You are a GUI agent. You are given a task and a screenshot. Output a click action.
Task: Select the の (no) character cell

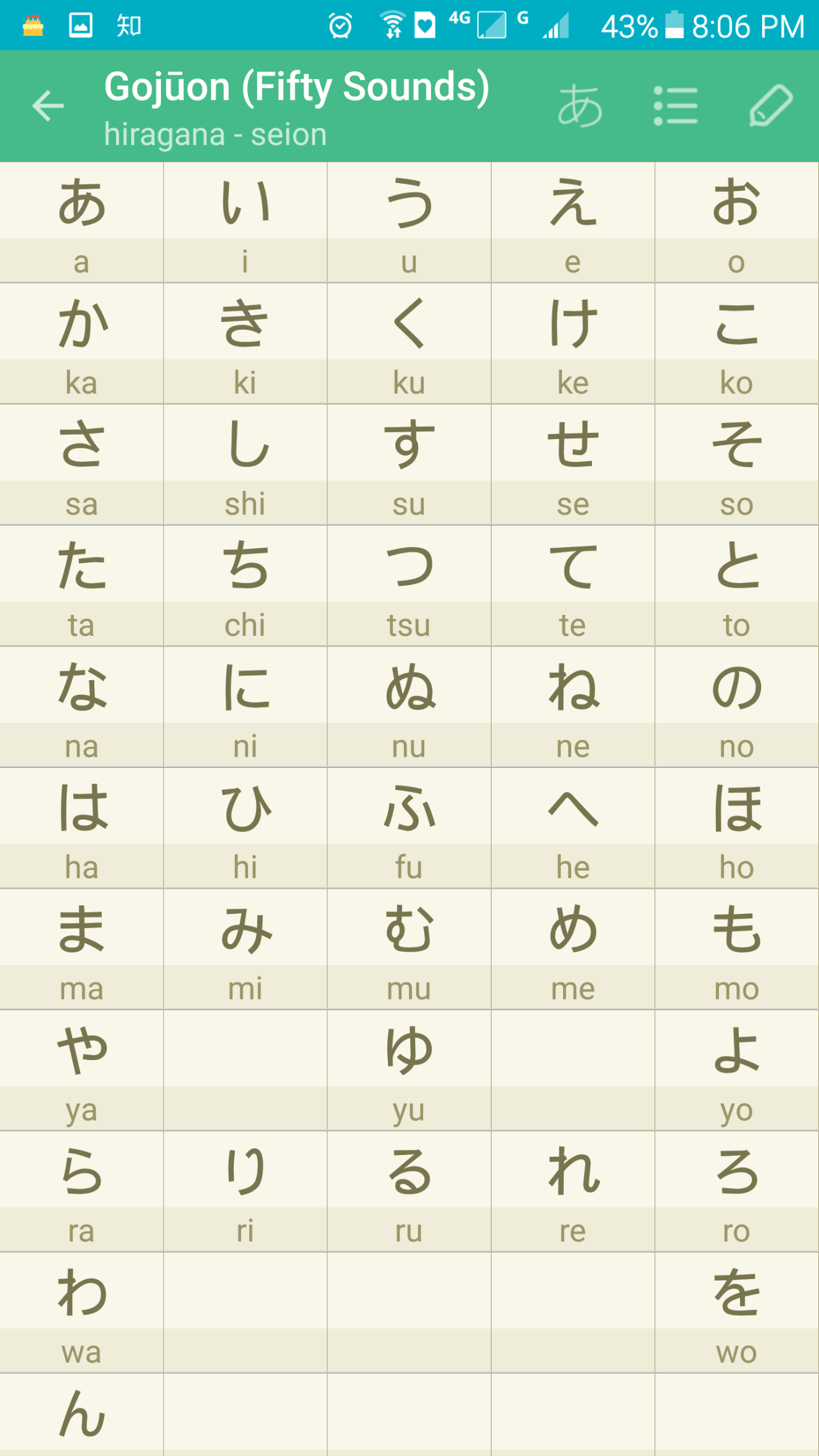pos(737,707)
